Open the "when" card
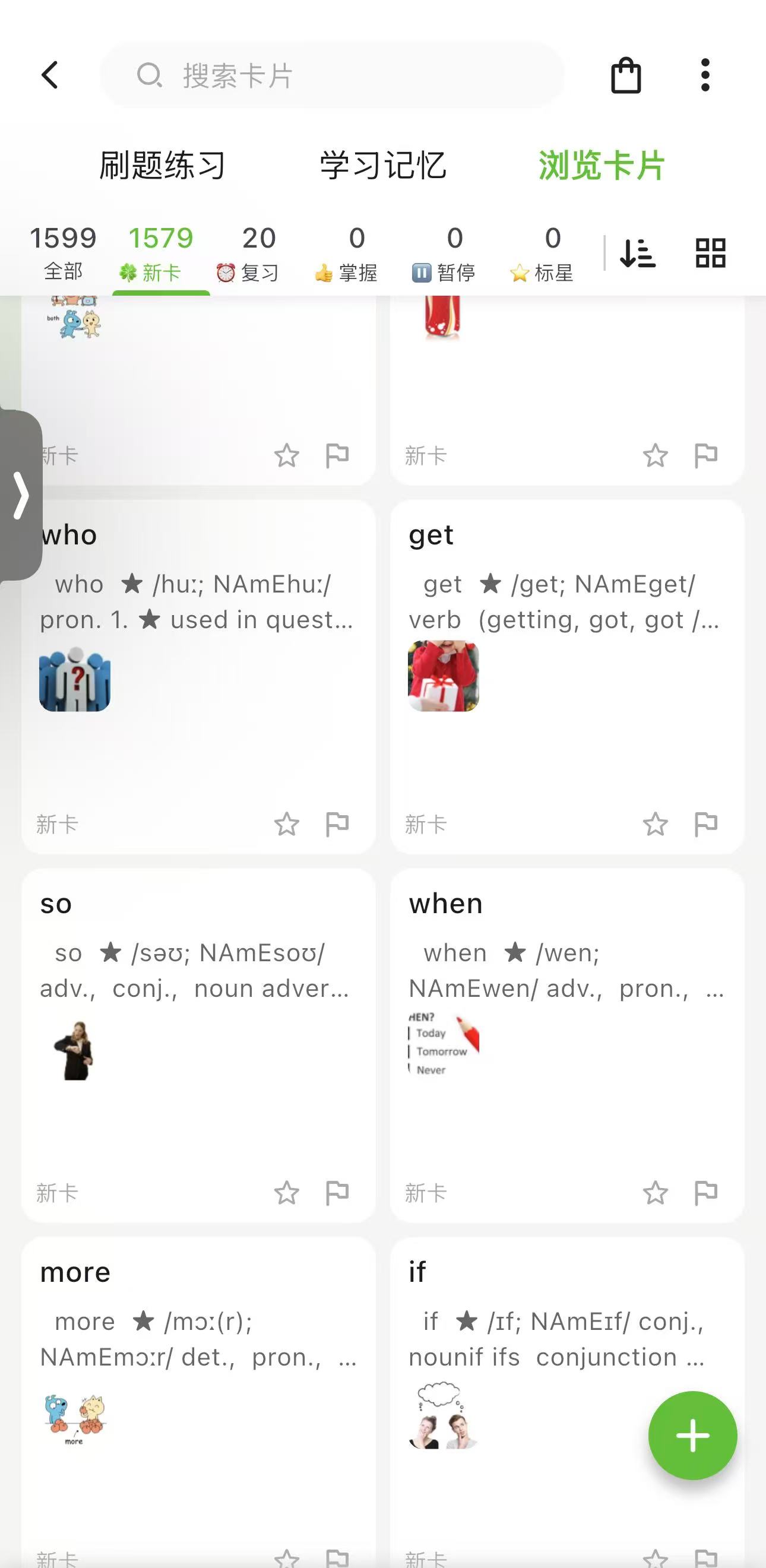This screenshot has height=1568, width=766. click(567, 1045)
